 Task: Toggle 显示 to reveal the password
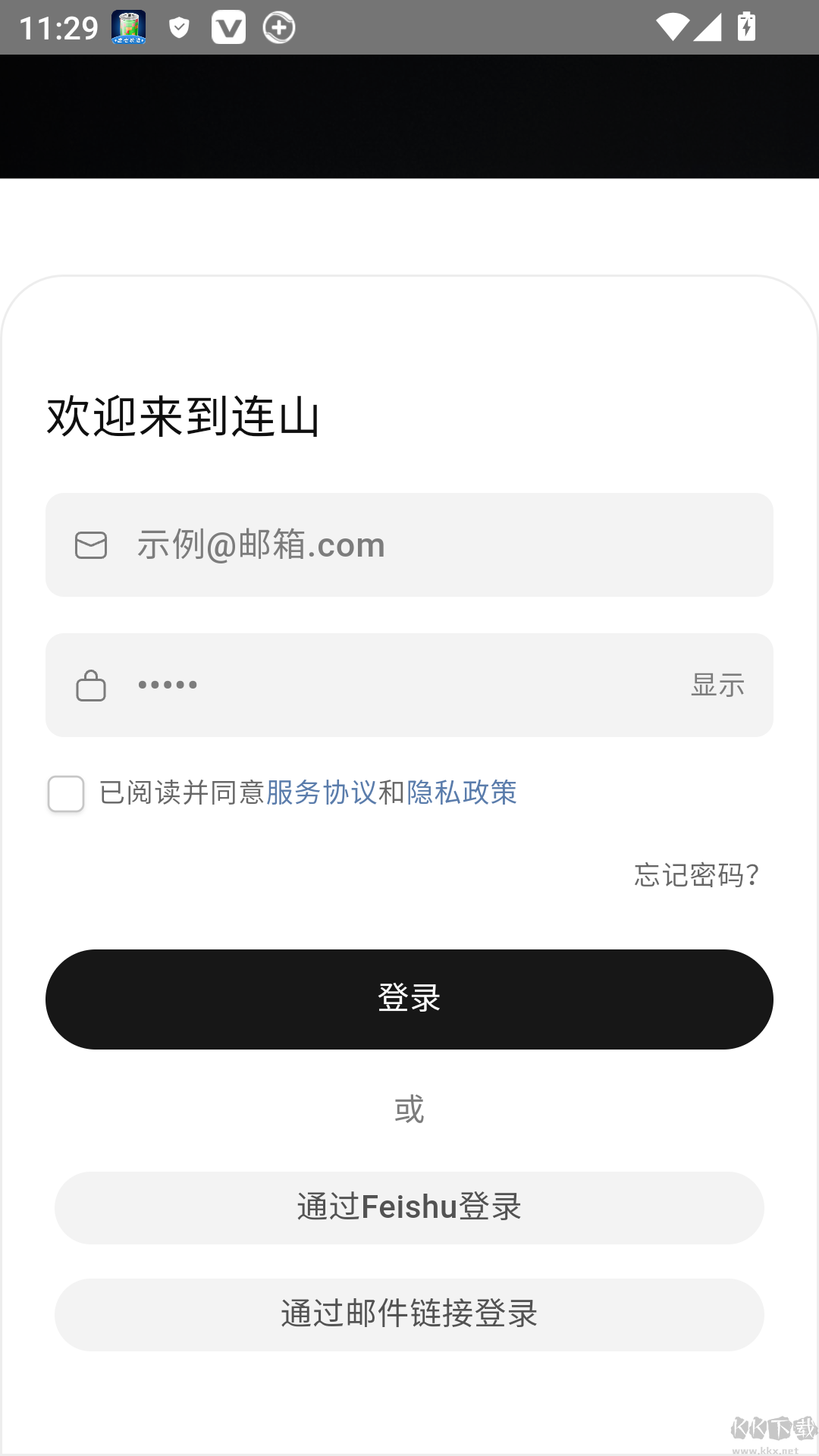point(717,684)
